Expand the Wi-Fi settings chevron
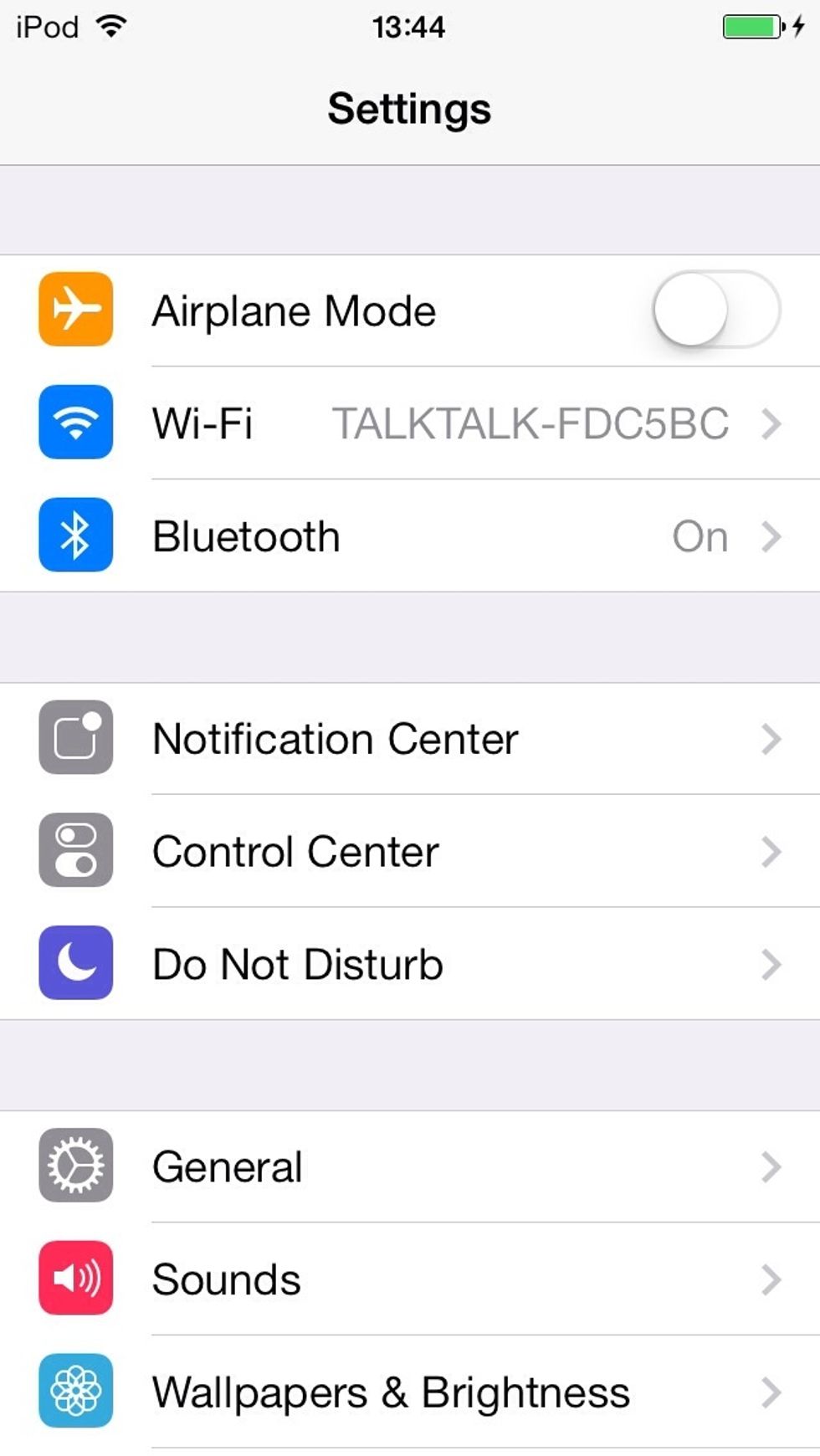The height and width of the screenshot is (1456, 820). coord(771,423)
